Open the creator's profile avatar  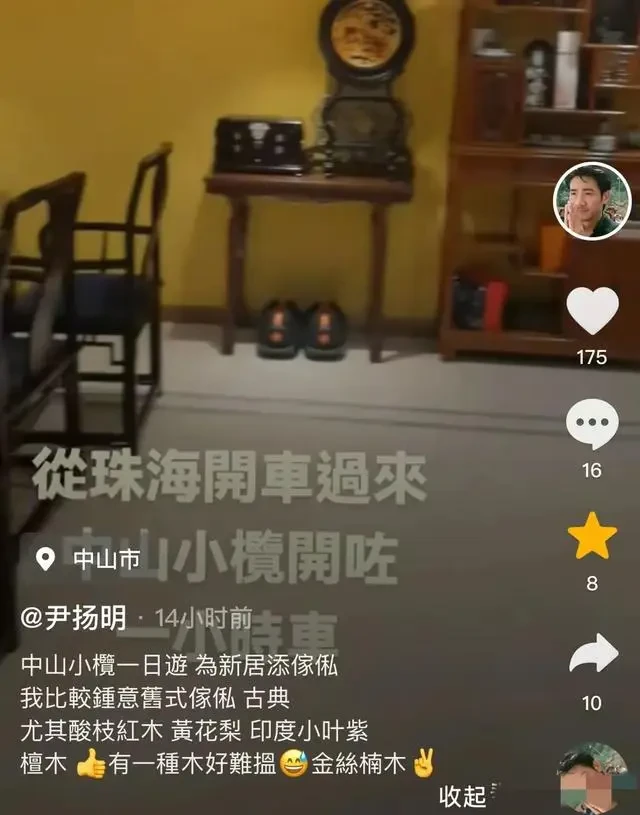pyautogui.click(x=592, y=200)
